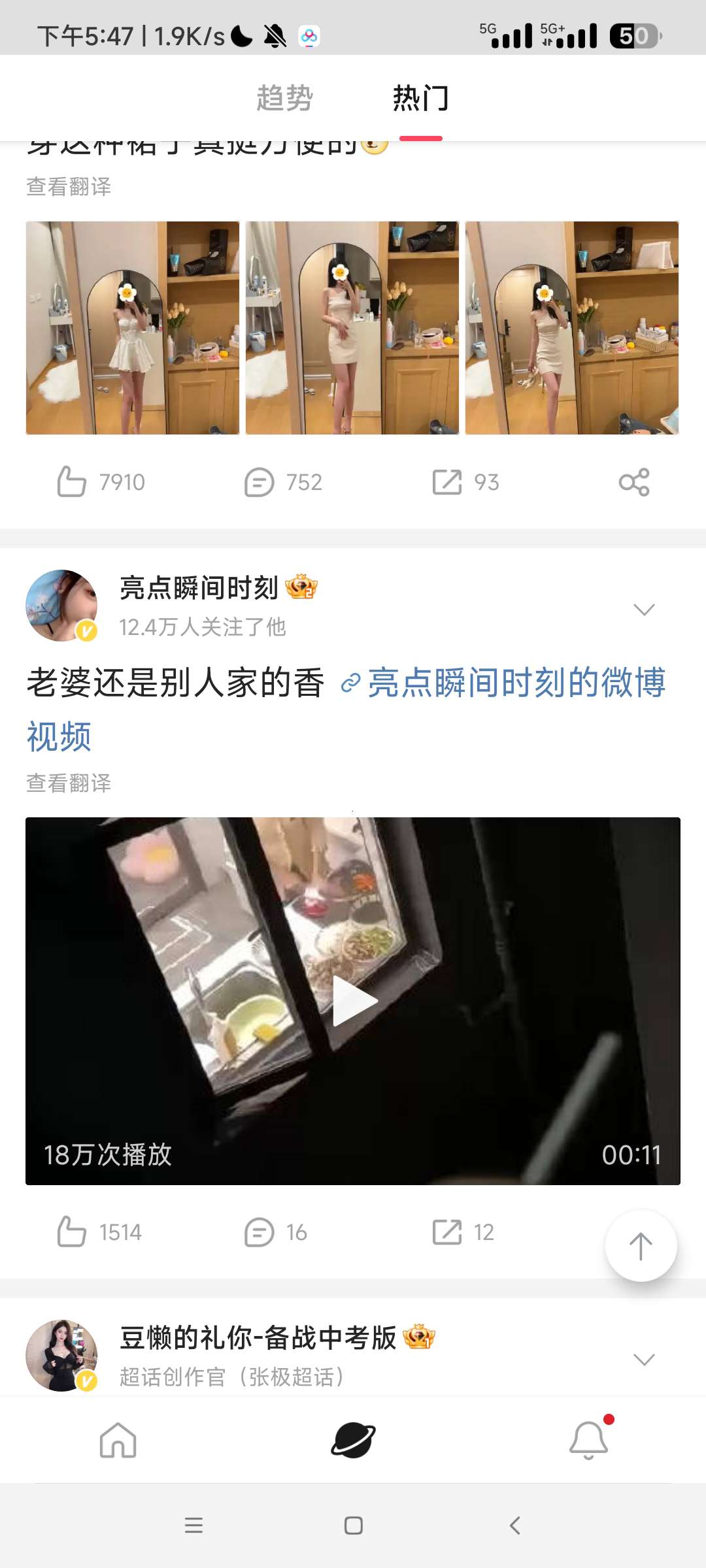Open 亮点瞬间时刻's profile avatar
Viewport: 706px width, 1568px height.
[x=61, y=605]
